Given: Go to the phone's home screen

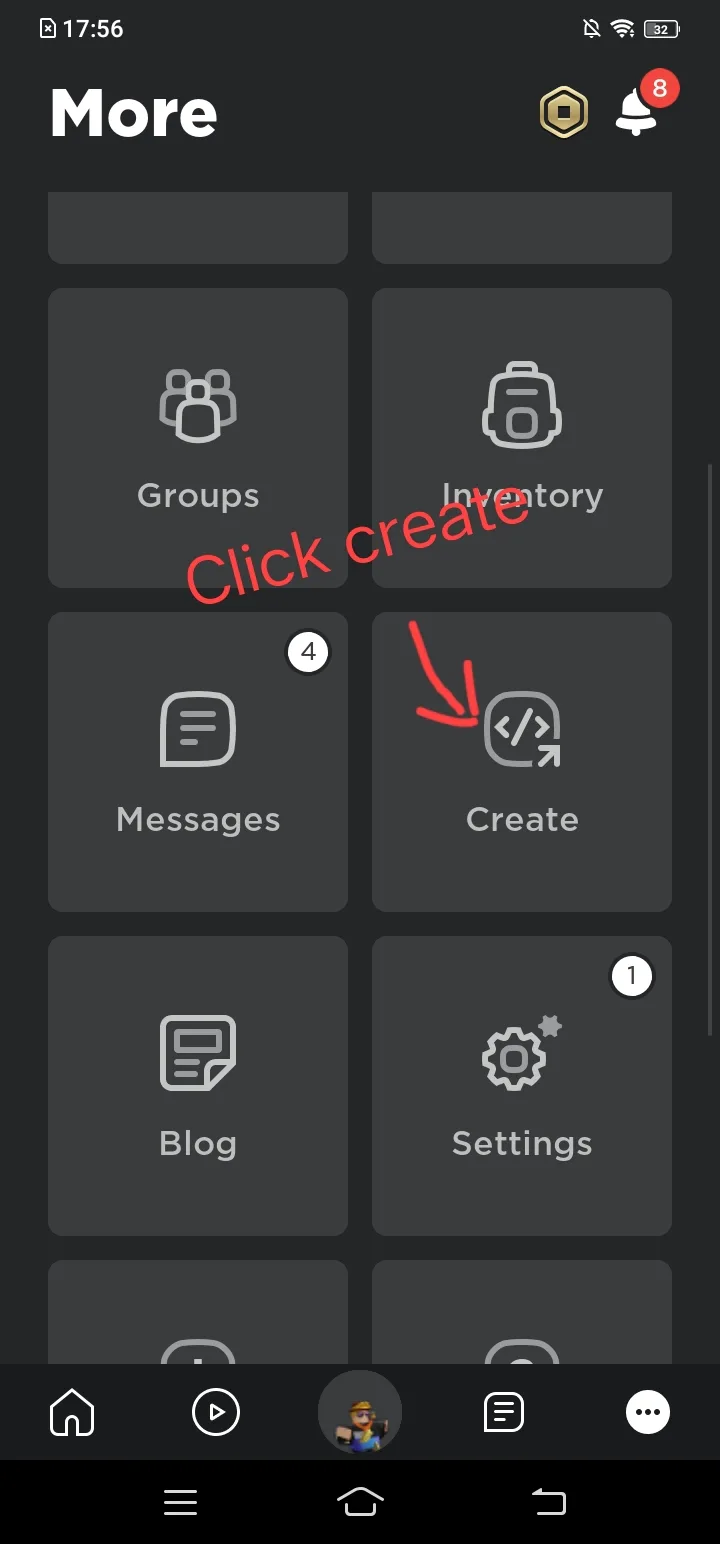Looking at the screenshot, I should coord(360,1501).
